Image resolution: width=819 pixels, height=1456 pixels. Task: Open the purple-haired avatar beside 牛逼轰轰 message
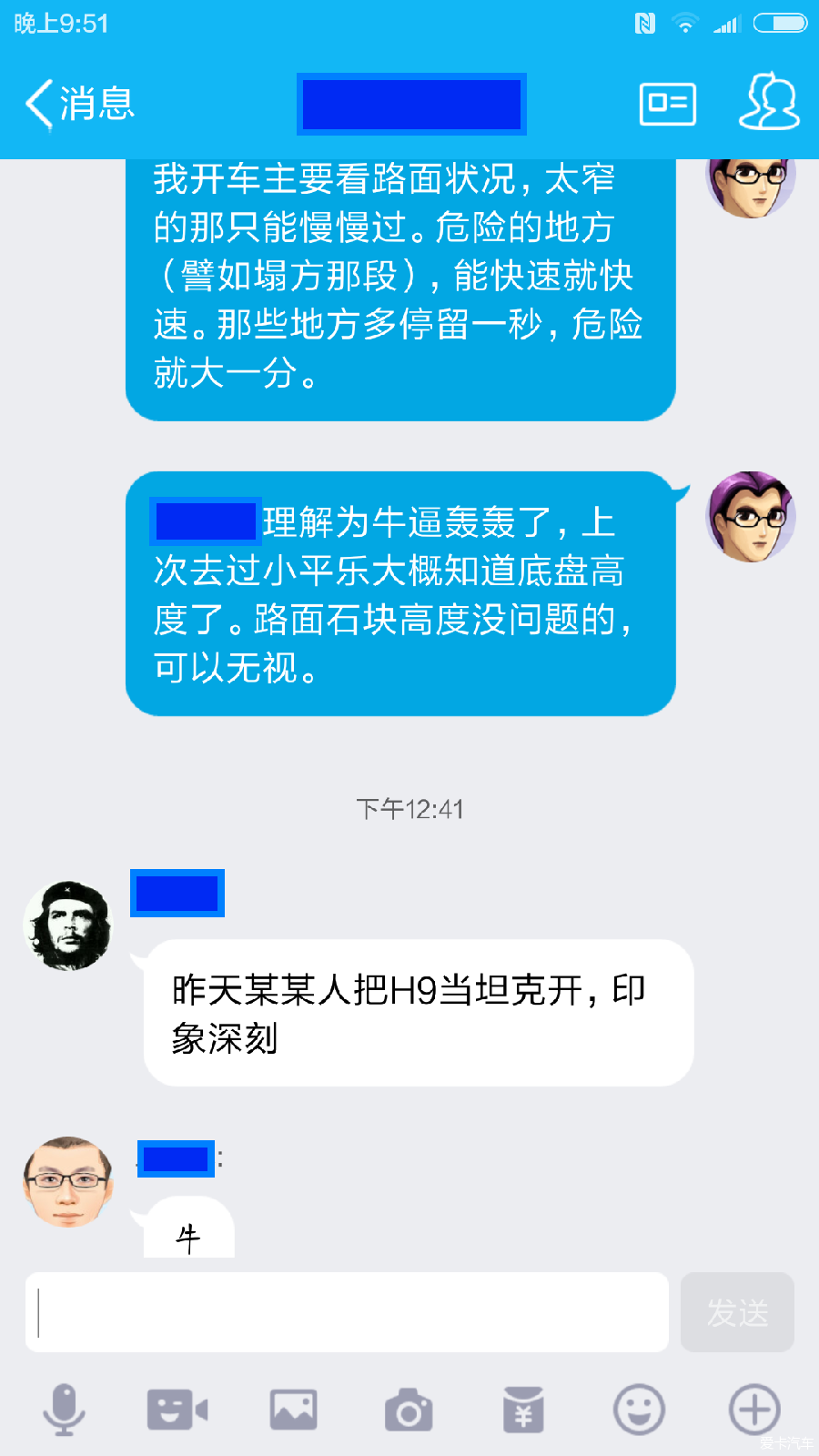click(x=751, y=516)
